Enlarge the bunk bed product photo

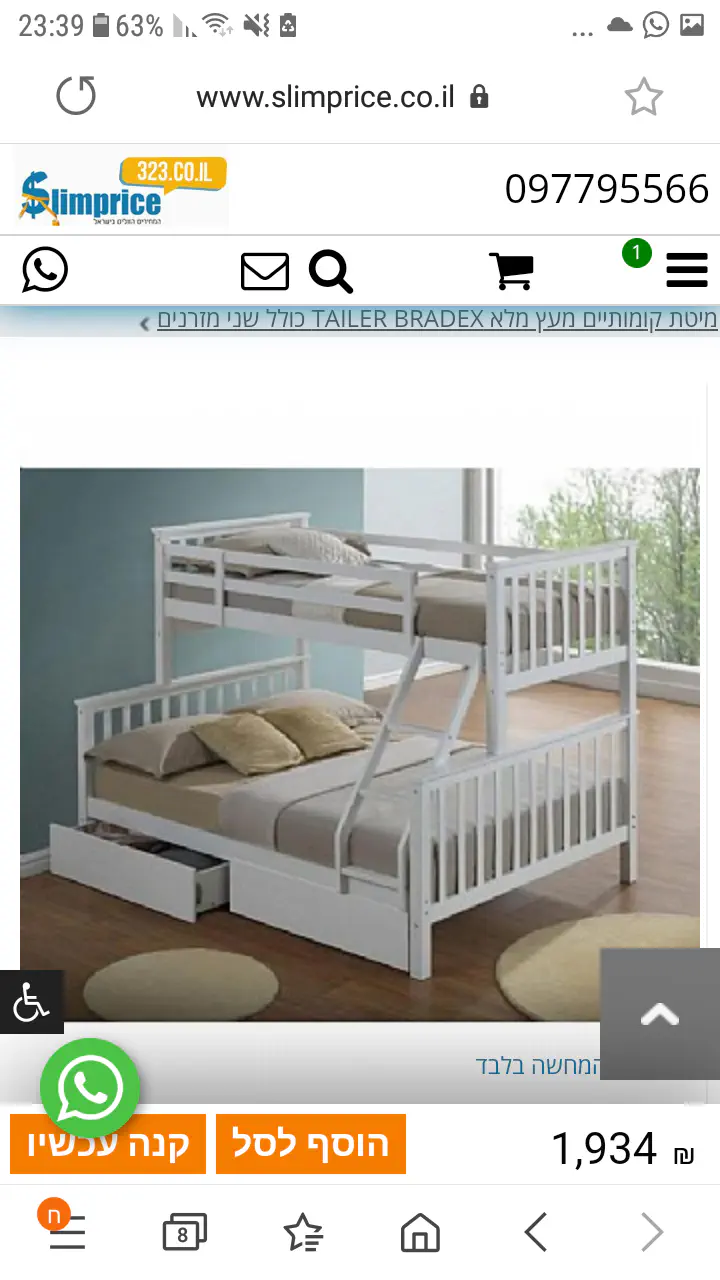click(360, 740)
